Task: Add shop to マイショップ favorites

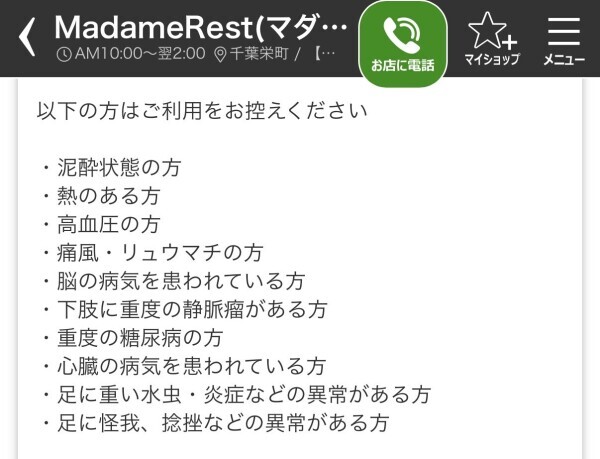Action: (490, 38)
